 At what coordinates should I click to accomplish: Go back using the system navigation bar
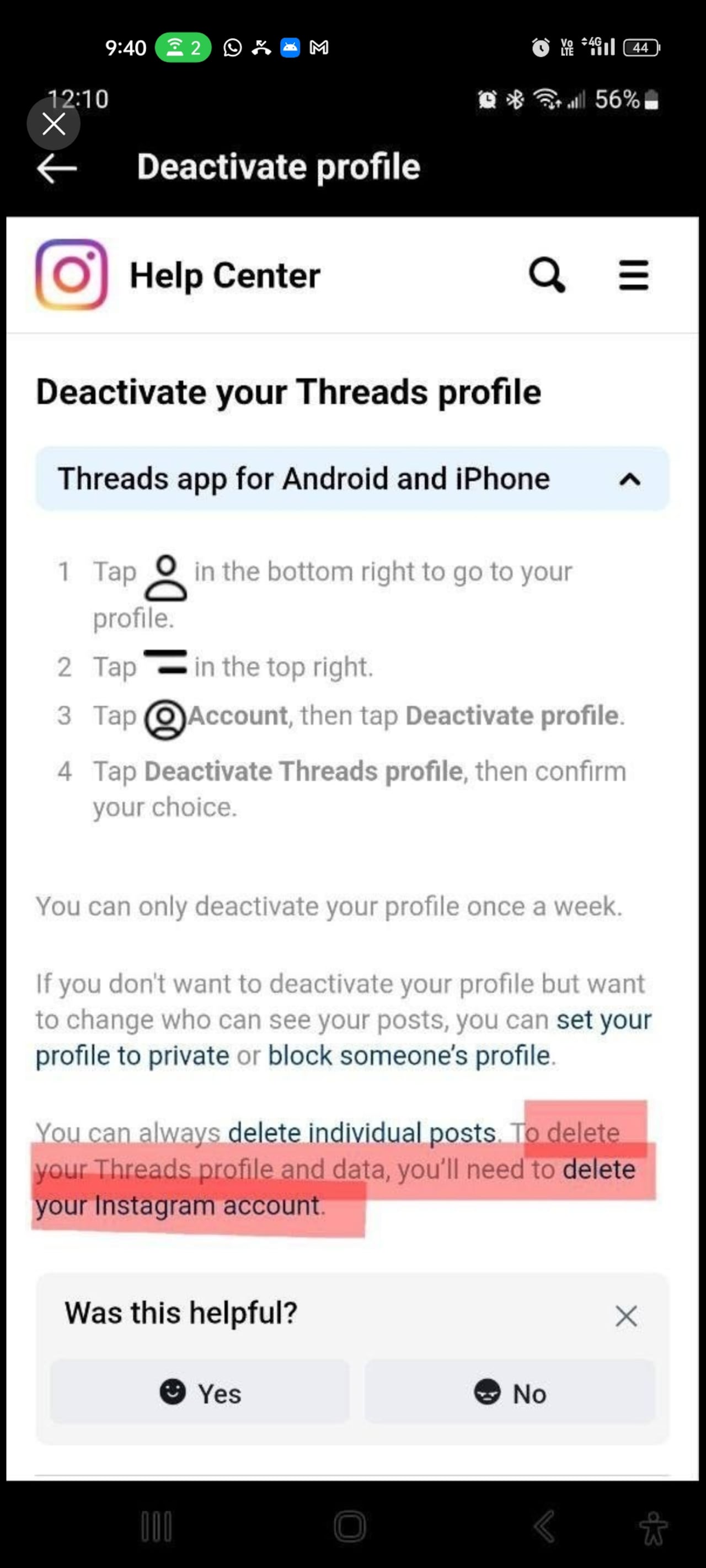coord(544,1526)
